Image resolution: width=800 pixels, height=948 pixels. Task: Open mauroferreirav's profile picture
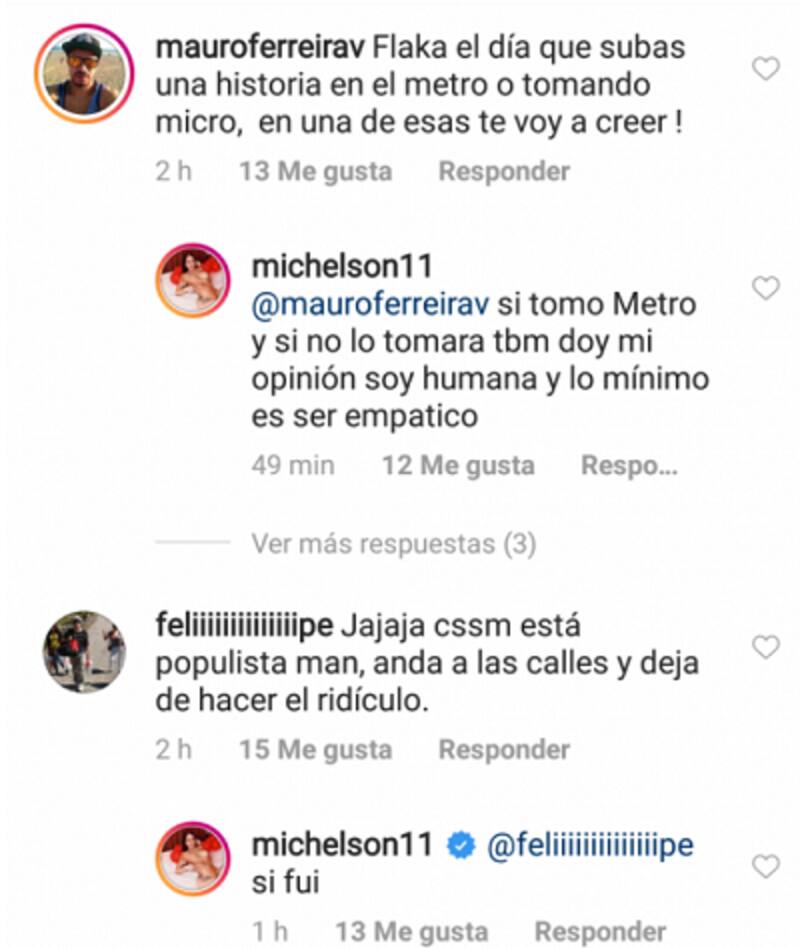84,72
